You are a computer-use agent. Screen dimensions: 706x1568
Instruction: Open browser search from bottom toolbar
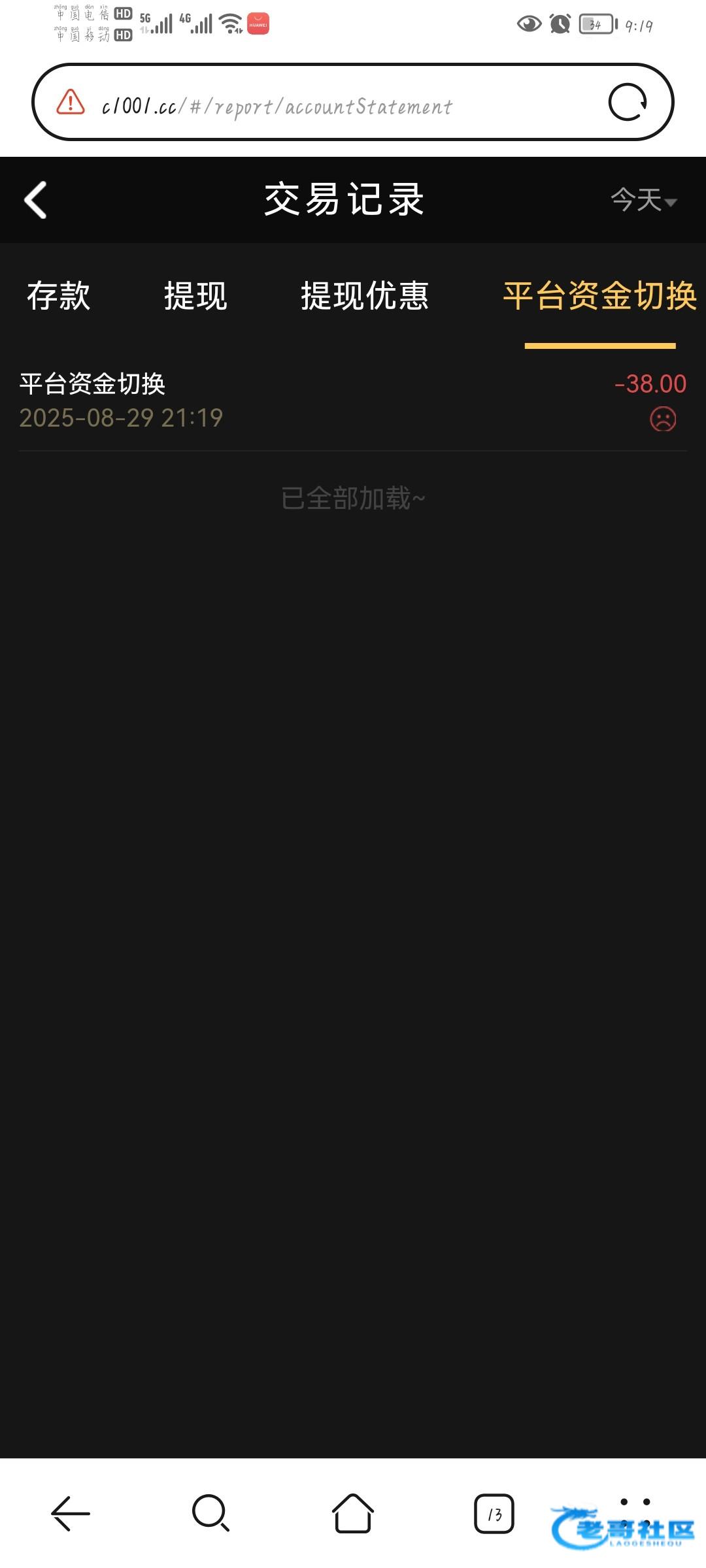[210, 1513]
